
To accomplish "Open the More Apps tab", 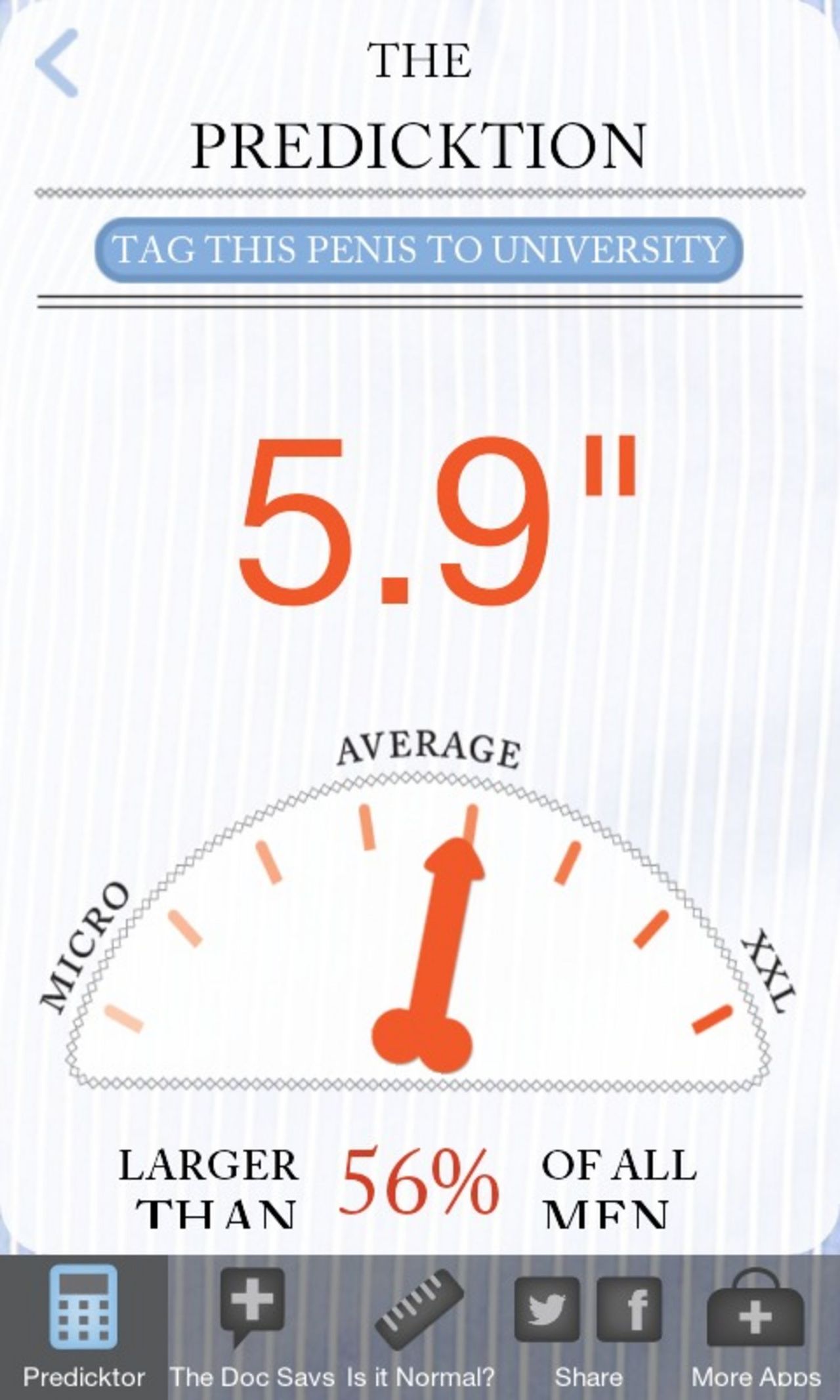I will (755, 1325).
